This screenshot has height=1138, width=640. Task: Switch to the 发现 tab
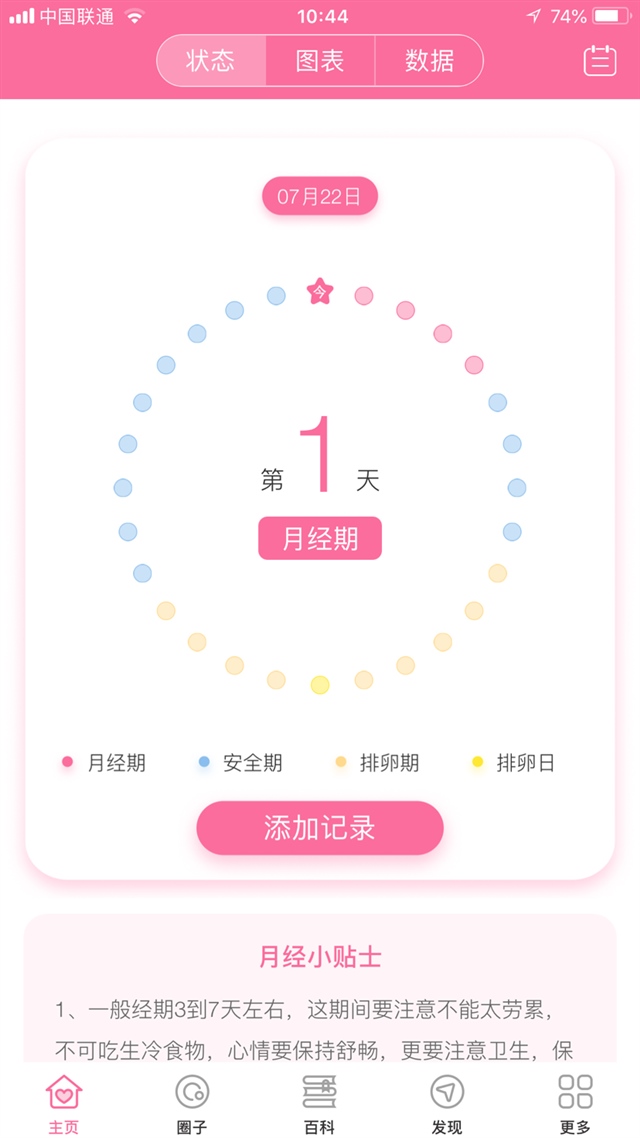point(447,1103)
